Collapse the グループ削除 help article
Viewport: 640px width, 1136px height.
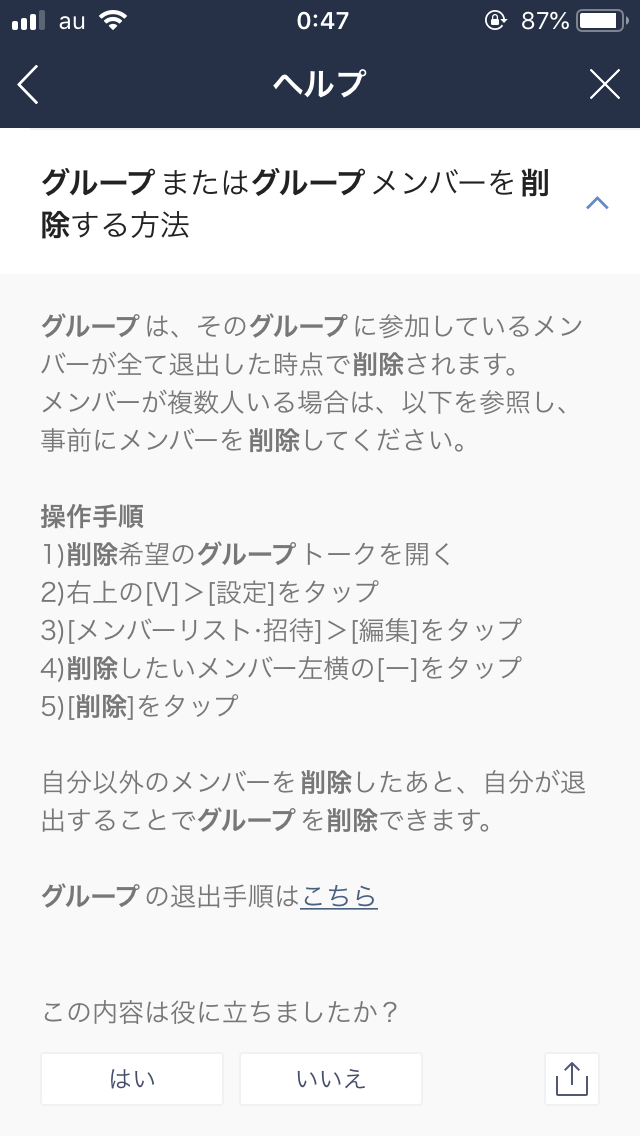[x=597, y=203]
